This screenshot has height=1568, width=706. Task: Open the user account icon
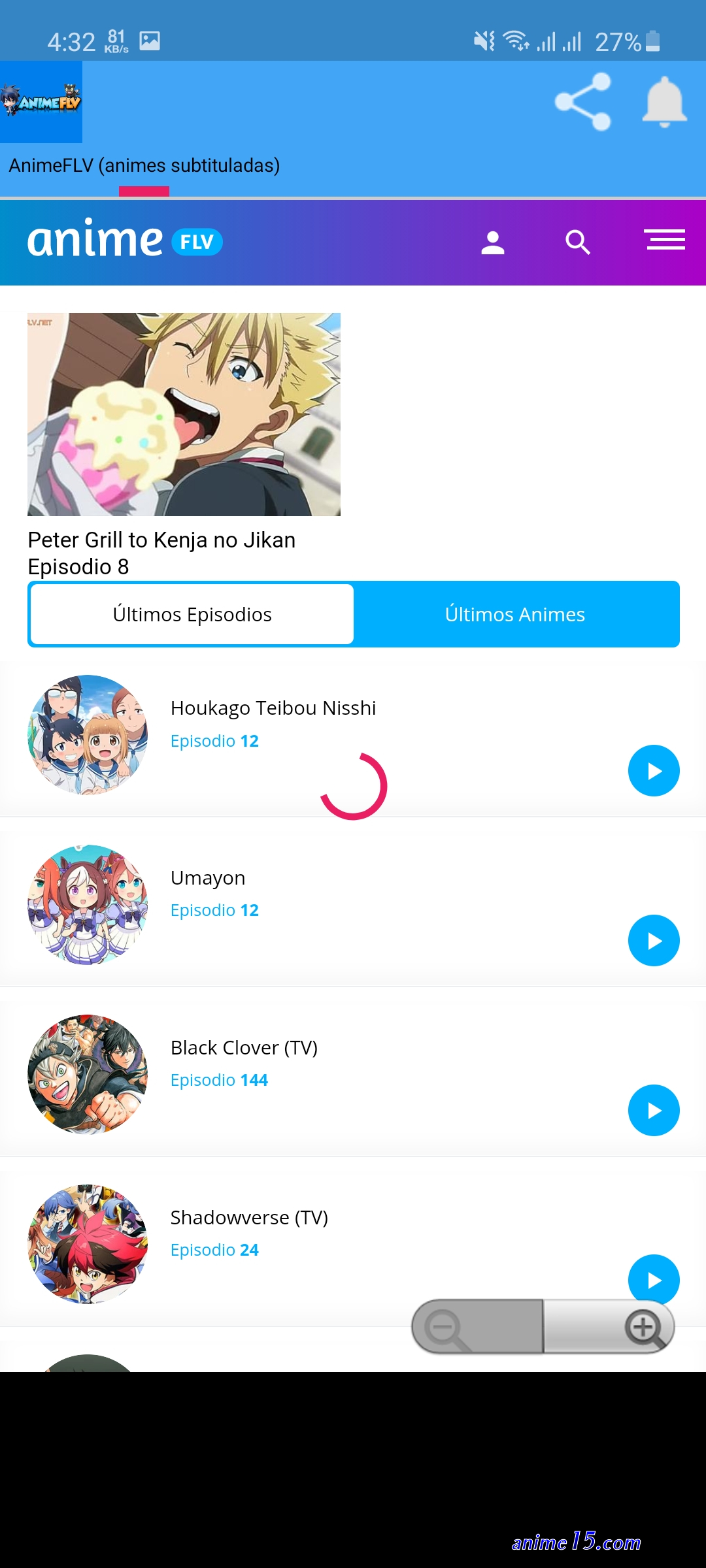[x=493, y=242]
